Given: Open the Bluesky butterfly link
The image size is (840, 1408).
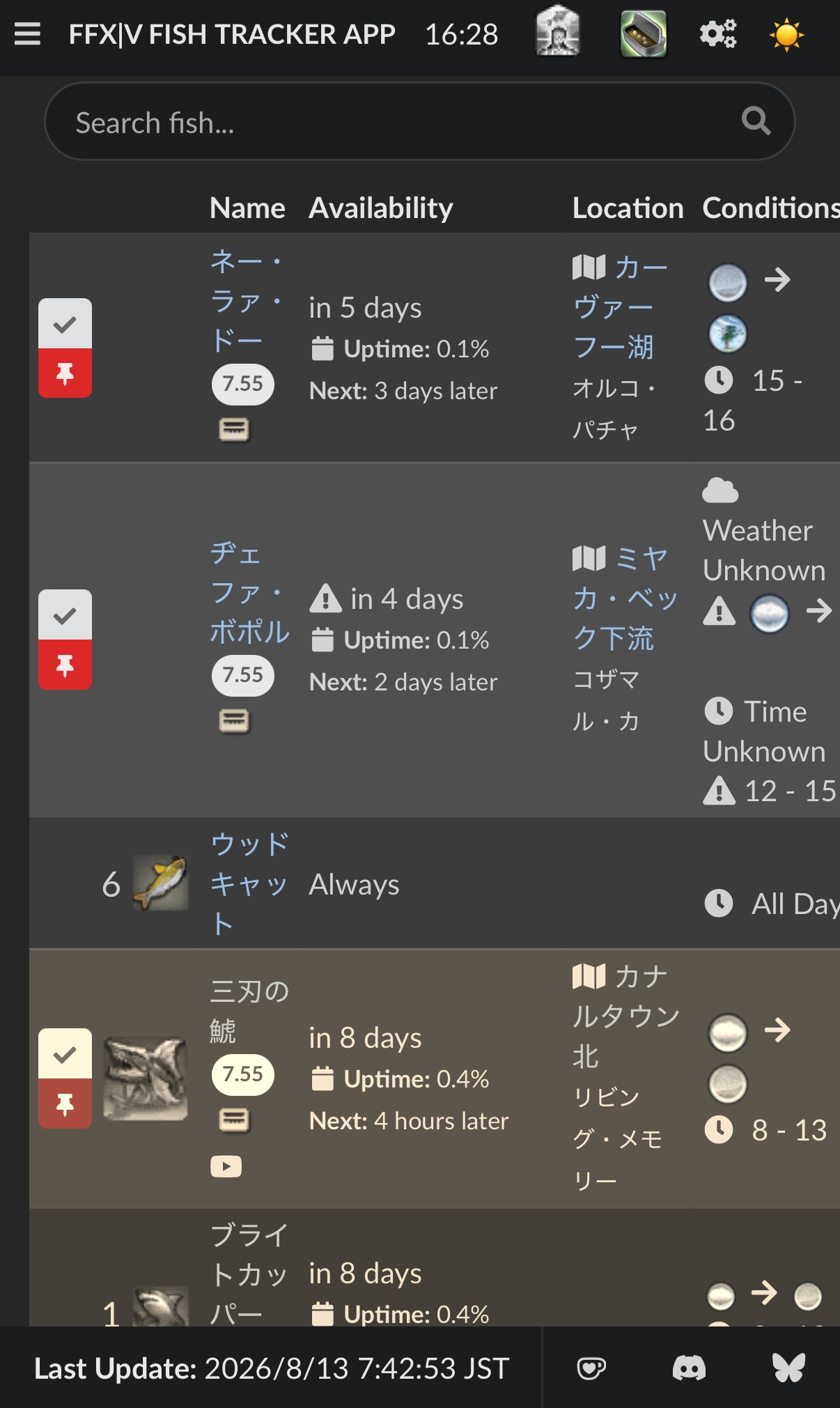Looking at the screenshot, I should coord(788,1368).
